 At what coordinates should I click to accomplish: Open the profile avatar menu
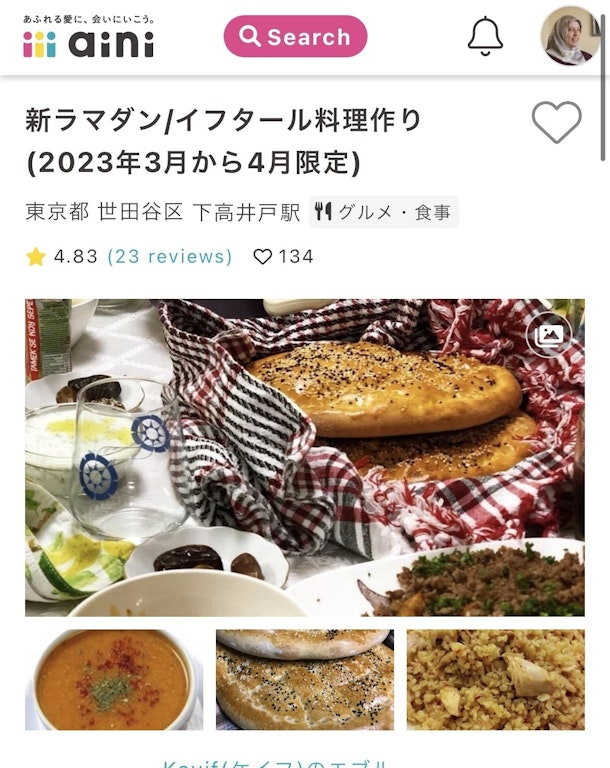pyautogui.click(x=570, y=36)
